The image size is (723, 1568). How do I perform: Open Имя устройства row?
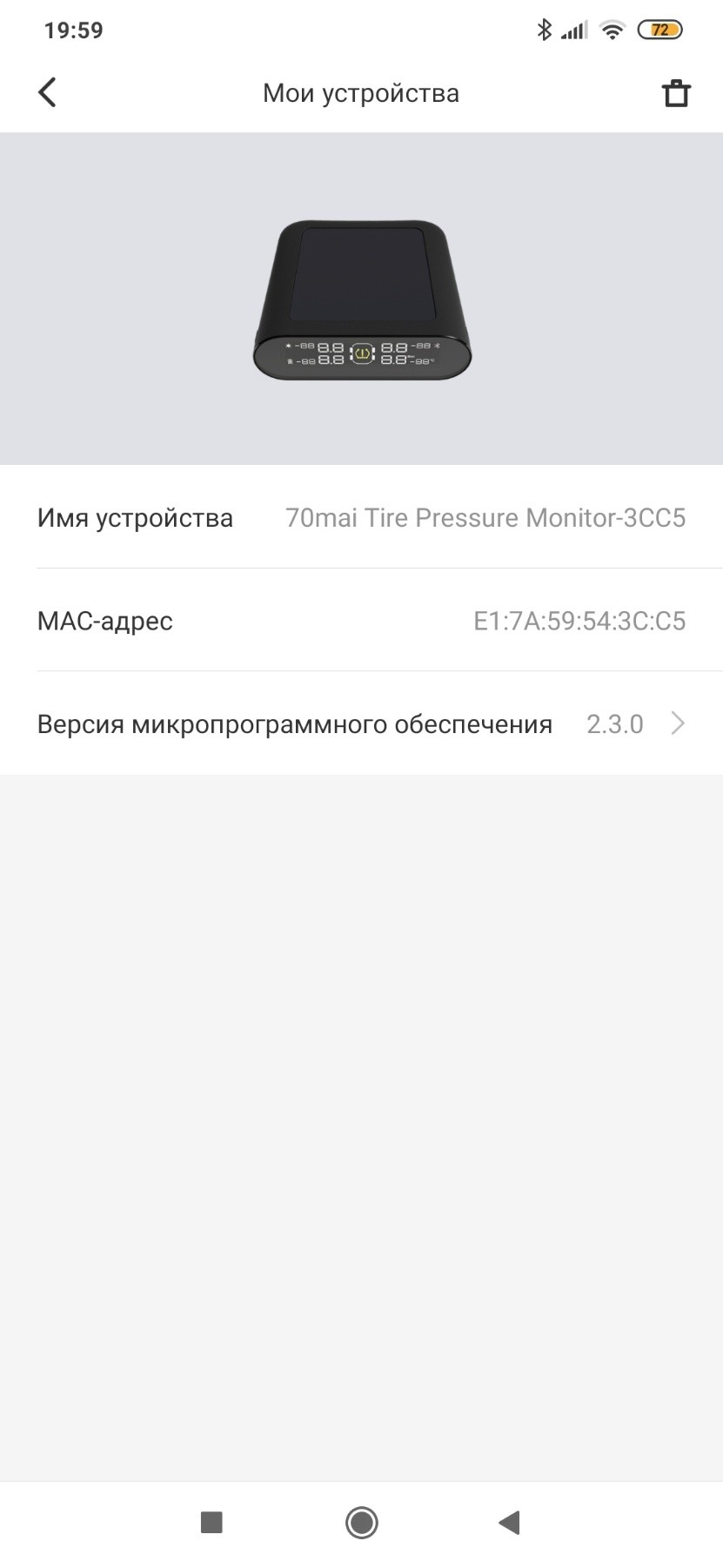pos(361,517)
